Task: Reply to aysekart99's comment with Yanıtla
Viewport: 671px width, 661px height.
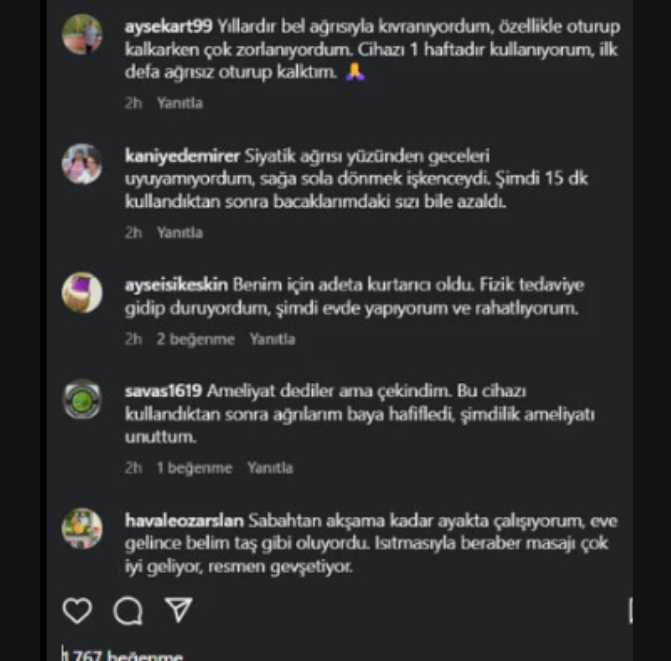Action: pyautogui.click(x=180, y=103)
